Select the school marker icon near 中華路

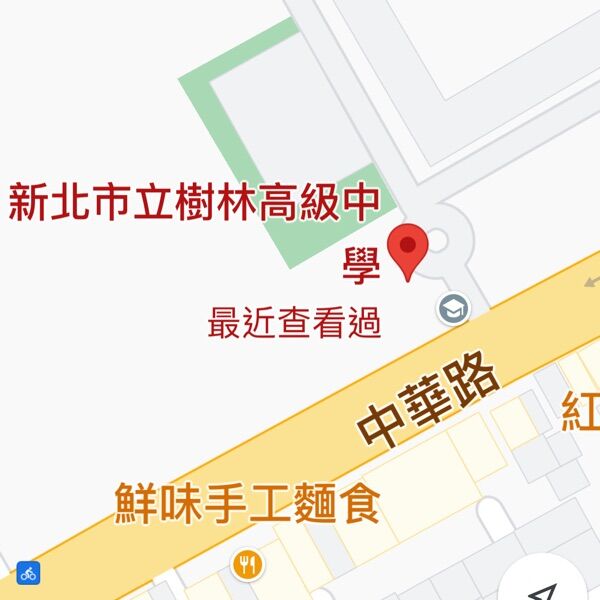pyautogui.click(x=454, y=308)
